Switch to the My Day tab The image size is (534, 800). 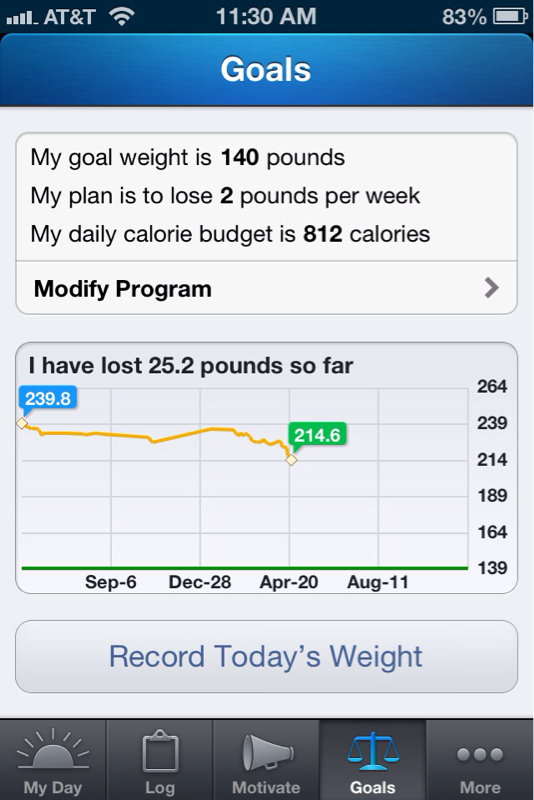(53, 760)
